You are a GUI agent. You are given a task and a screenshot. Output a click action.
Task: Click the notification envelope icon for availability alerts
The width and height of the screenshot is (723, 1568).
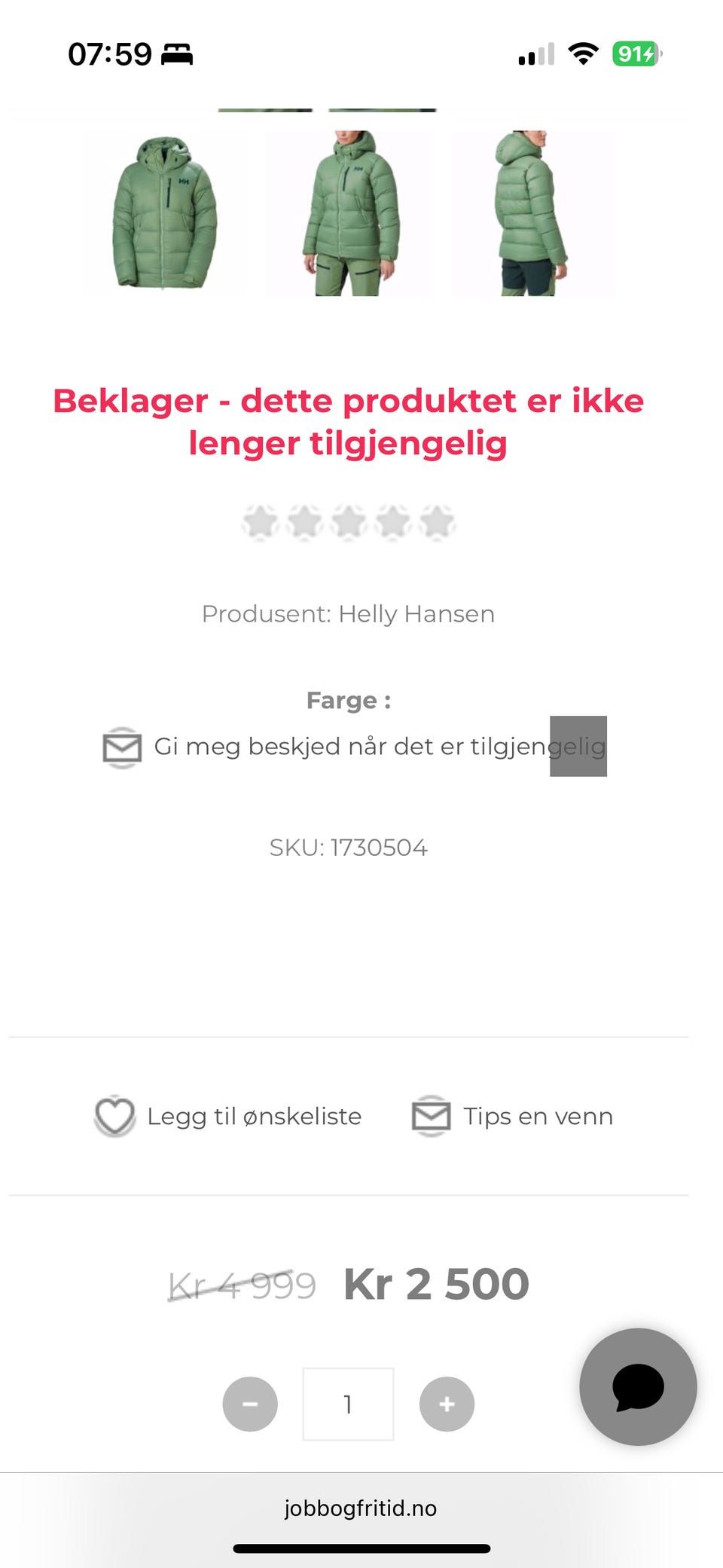[x=121, y=747]
